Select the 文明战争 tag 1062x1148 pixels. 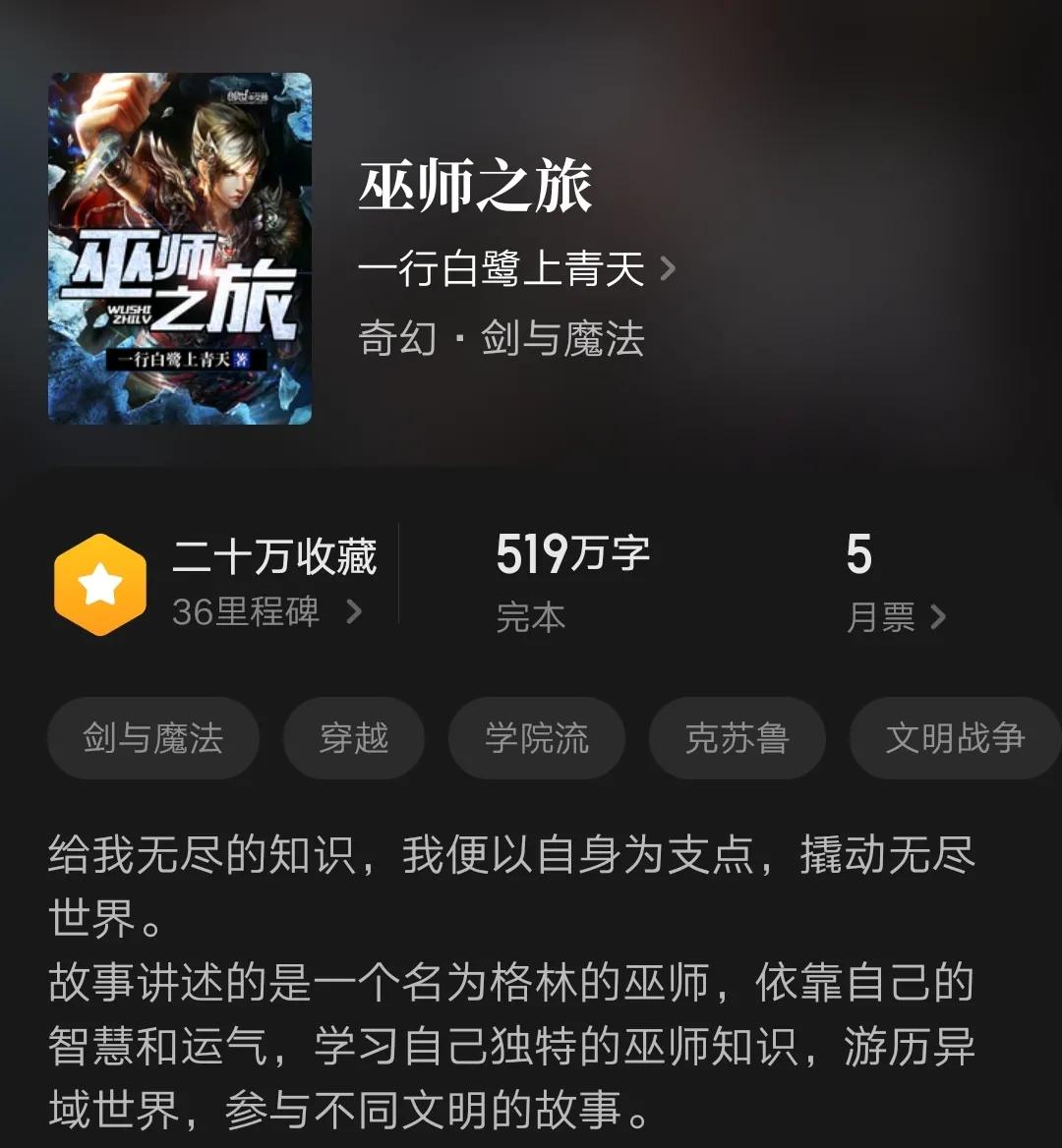point(953,738)
